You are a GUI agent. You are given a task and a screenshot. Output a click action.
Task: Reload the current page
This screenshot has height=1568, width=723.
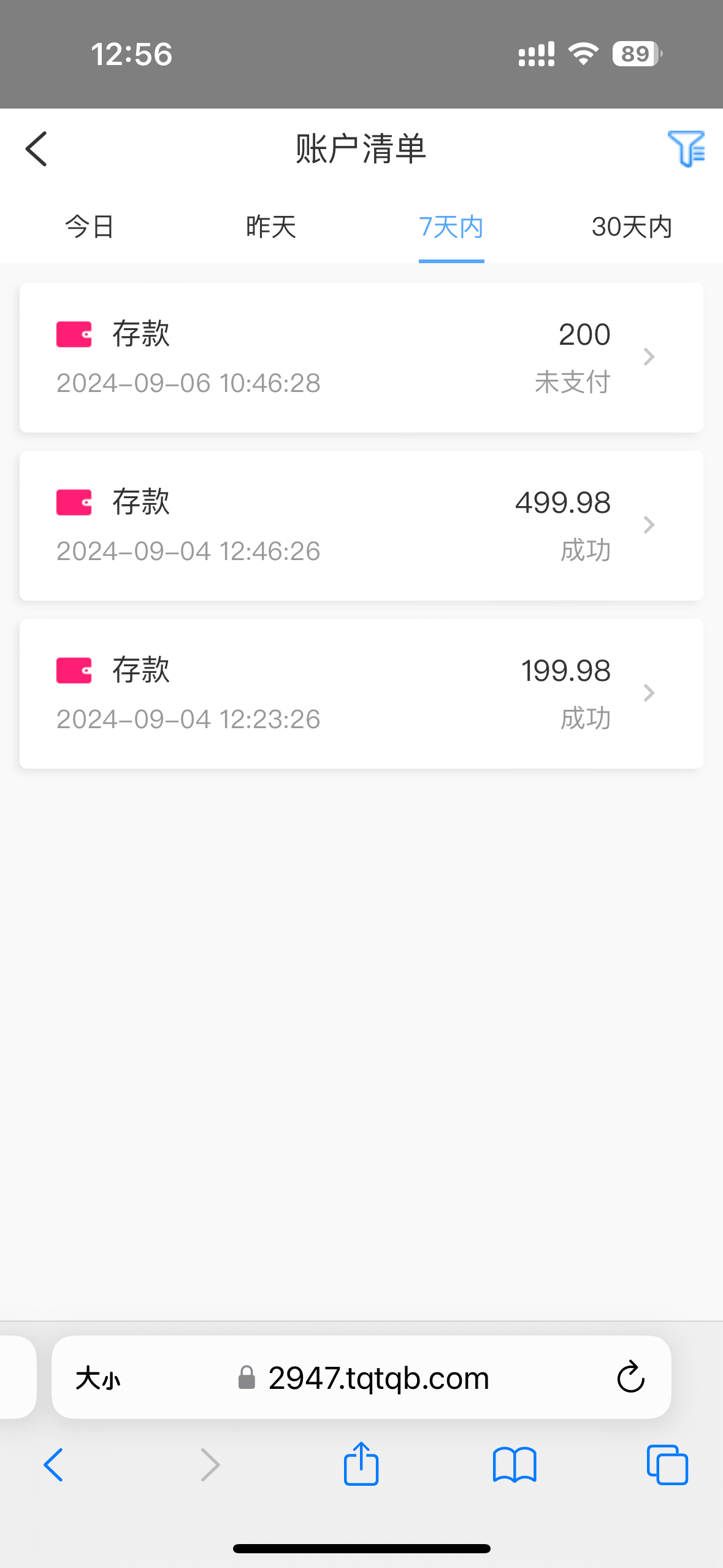tap(630, 1377)
